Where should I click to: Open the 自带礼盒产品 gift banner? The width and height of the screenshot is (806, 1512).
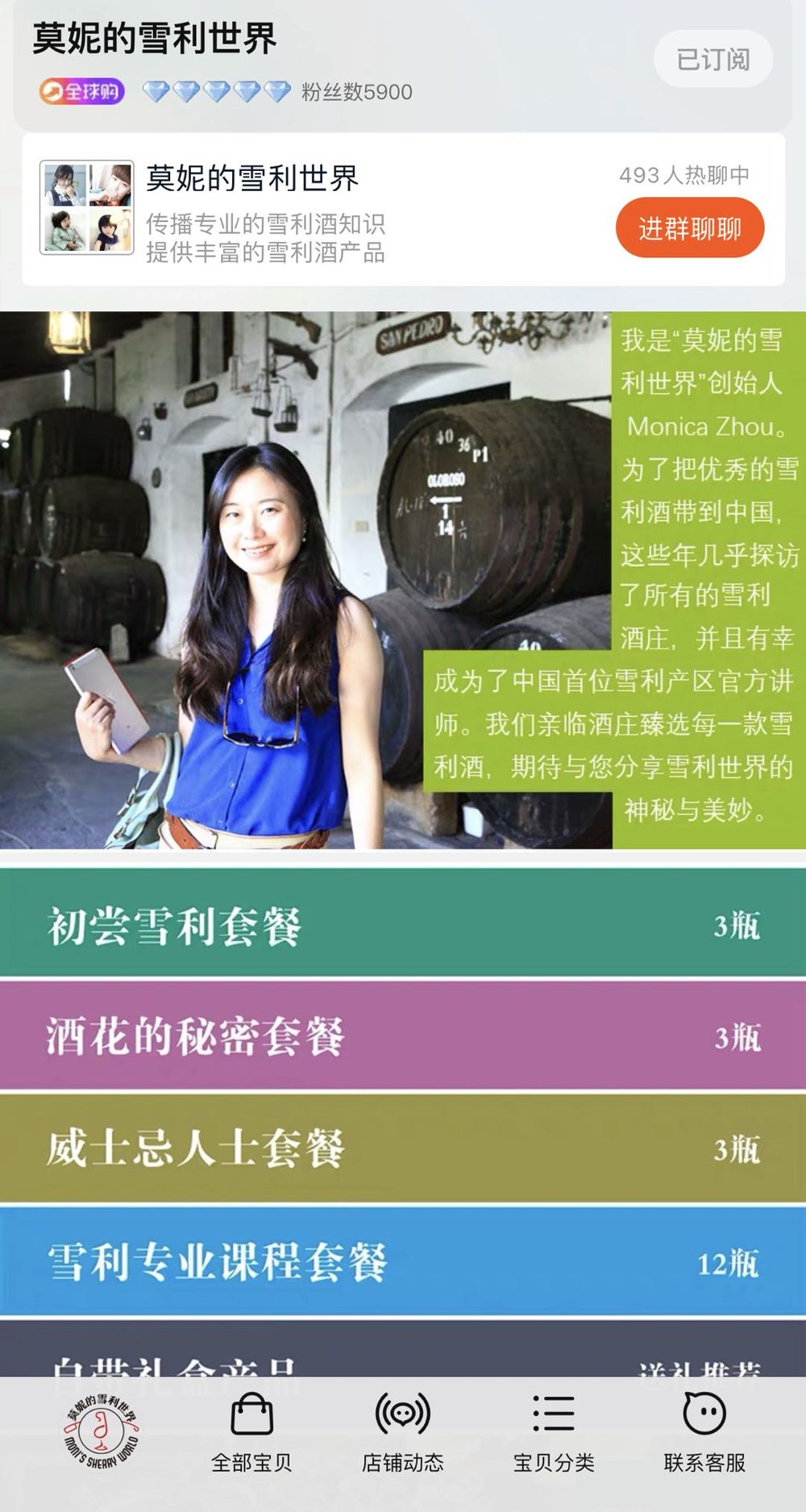click(x=403, y=1353)
